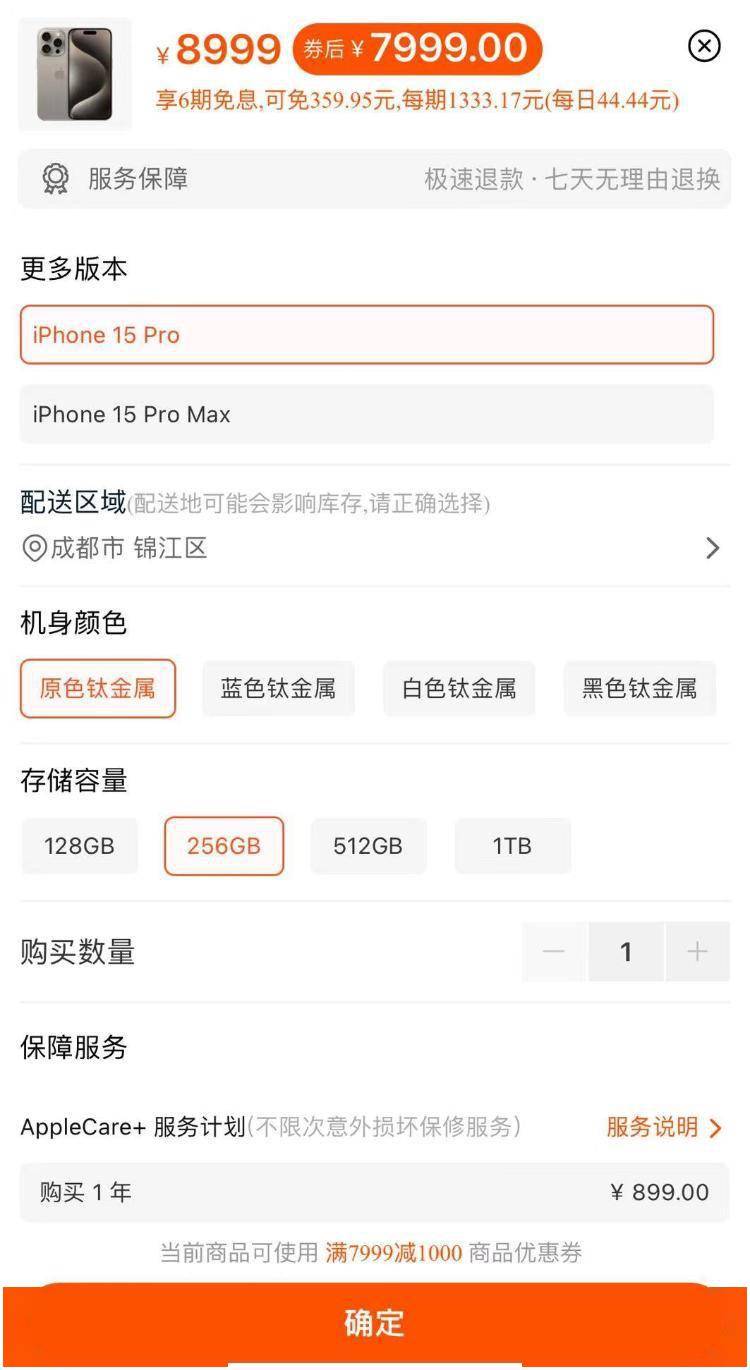This screenshot has height=1370, width=750.
Task: Tap the 确定 confirm button
Action: [x=374, y=1323]
